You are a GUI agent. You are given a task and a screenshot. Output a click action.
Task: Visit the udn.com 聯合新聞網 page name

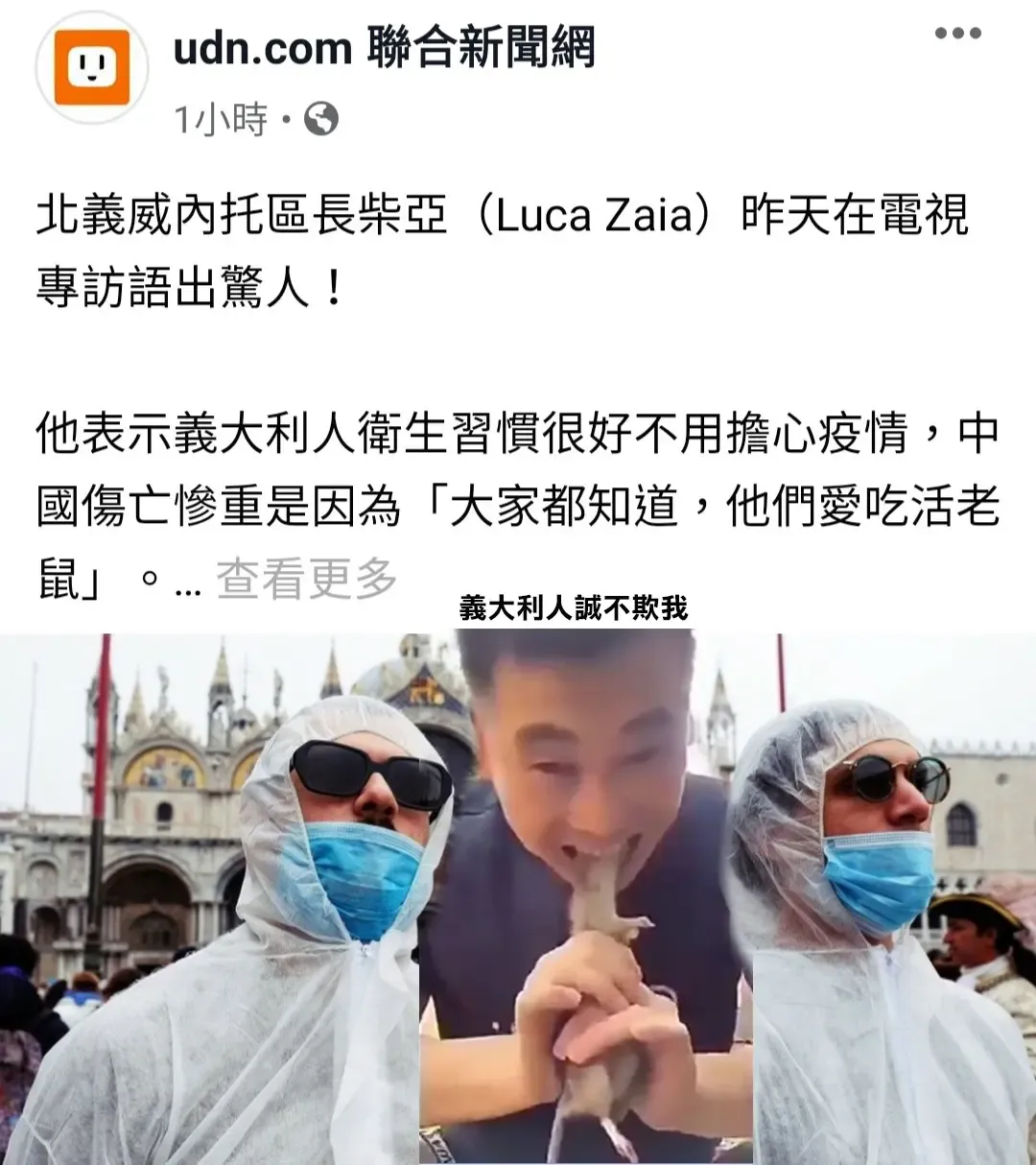coord(384,48)
